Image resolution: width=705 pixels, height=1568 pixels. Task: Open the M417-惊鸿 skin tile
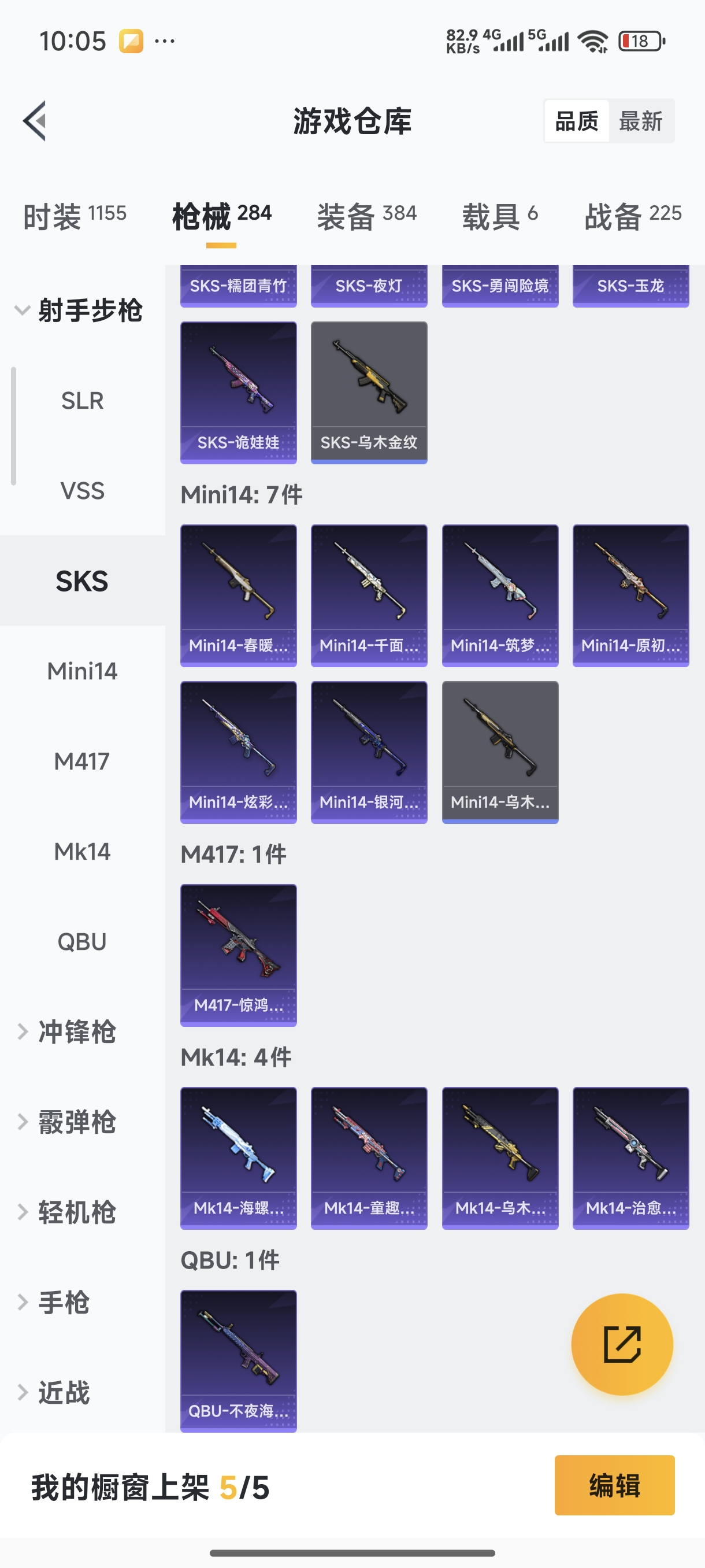pos(239,955)
